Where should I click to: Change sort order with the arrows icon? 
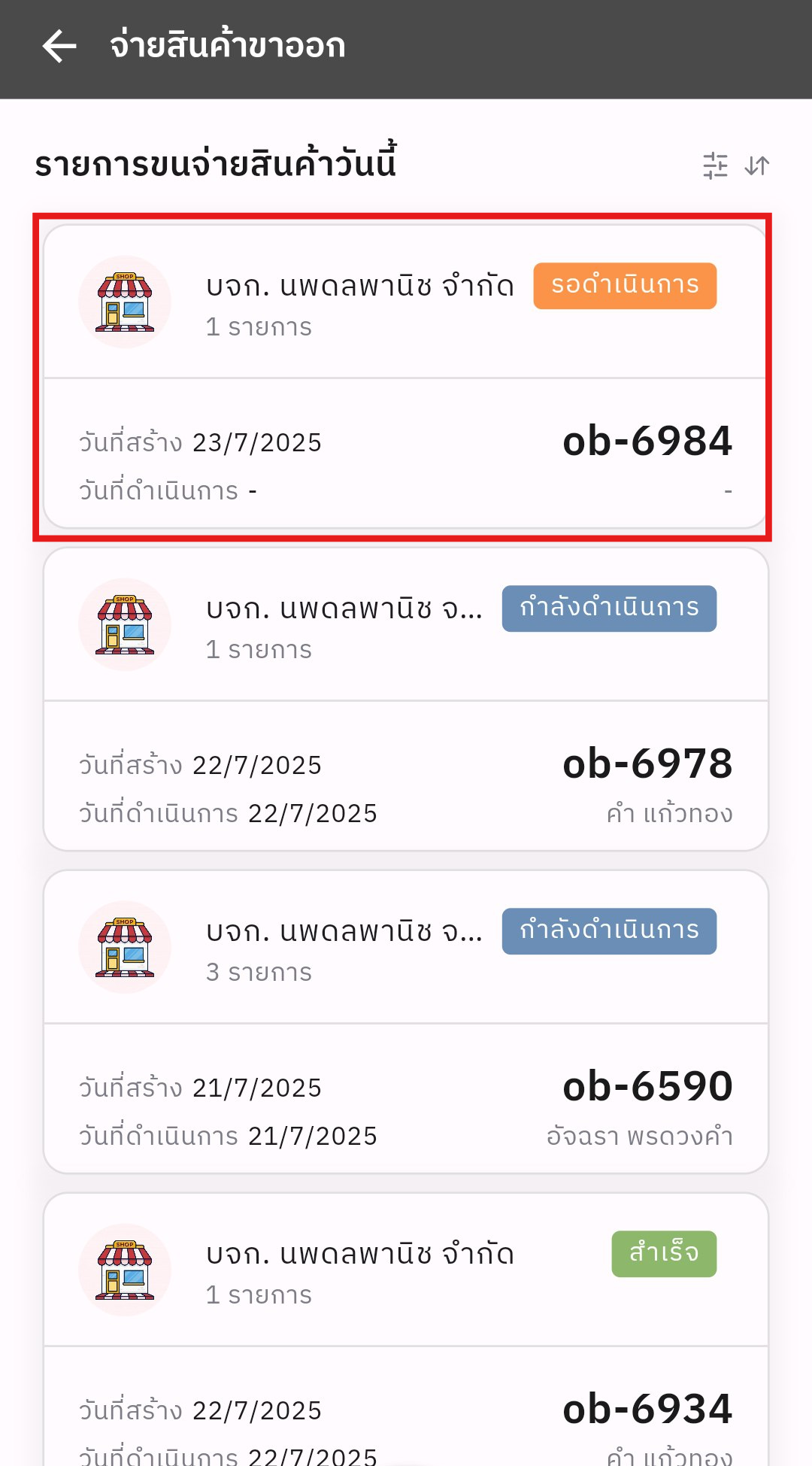point(757,165)
